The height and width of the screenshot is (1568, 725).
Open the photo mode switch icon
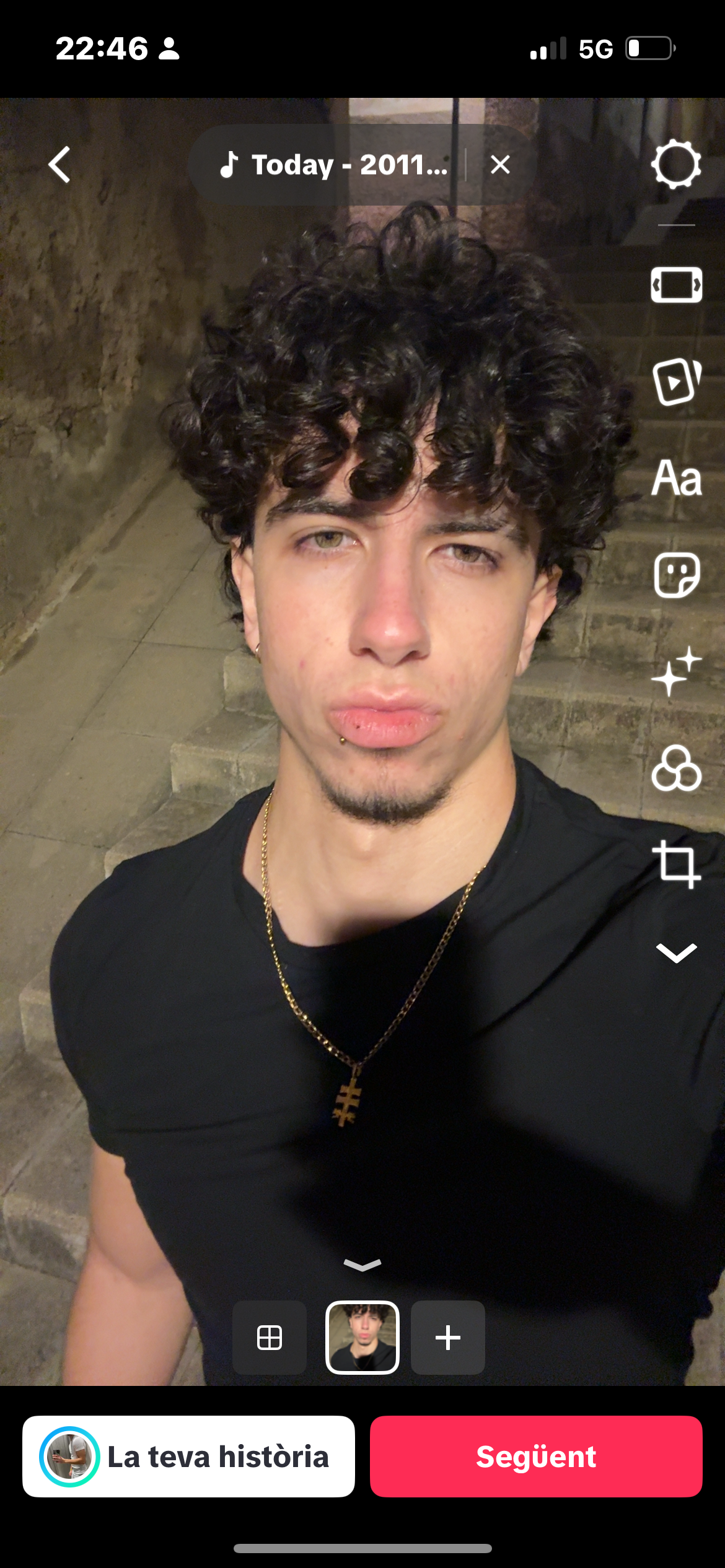tap(676, 285)
